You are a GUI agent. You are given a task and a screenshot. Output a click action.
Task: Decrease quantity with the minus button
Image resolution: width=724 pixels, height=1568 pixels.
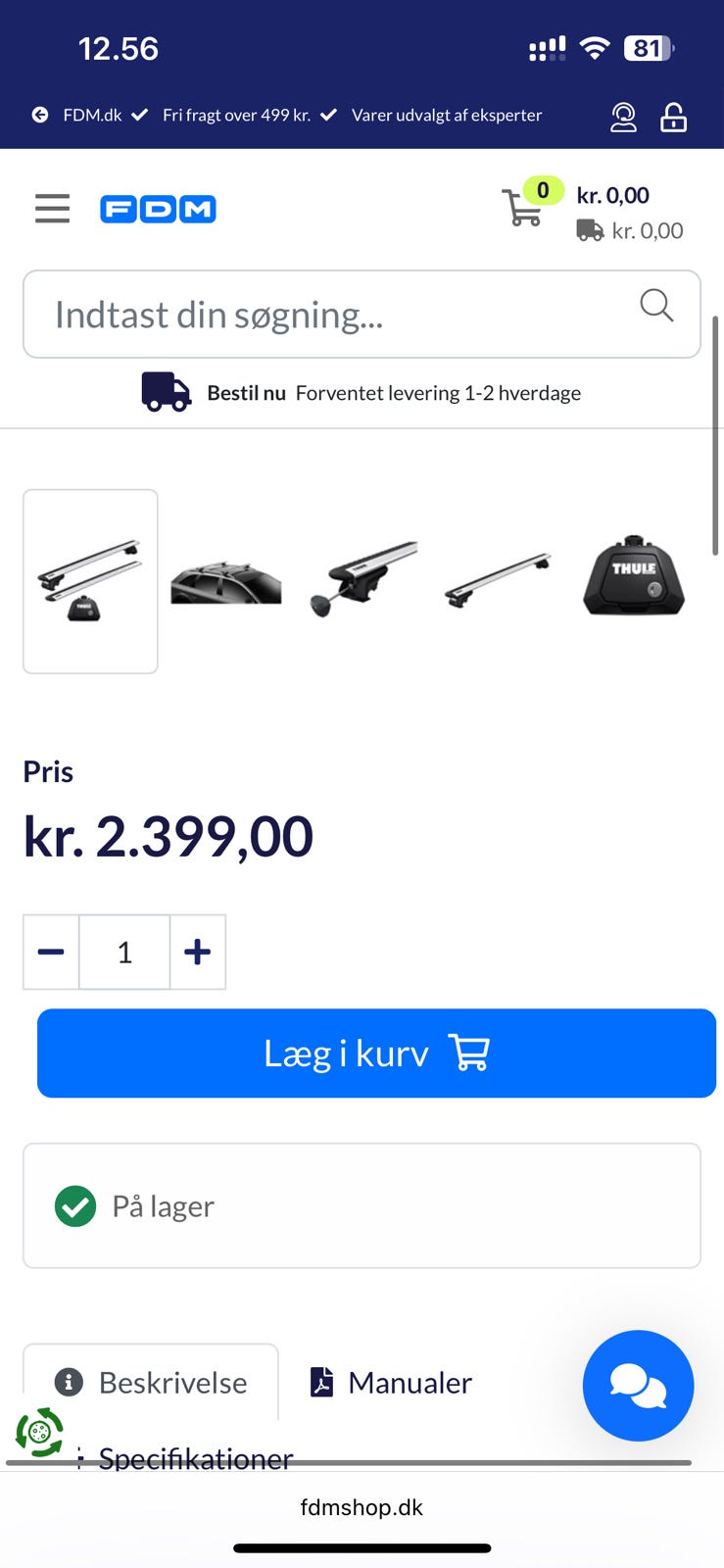click(x=51, y=952)
